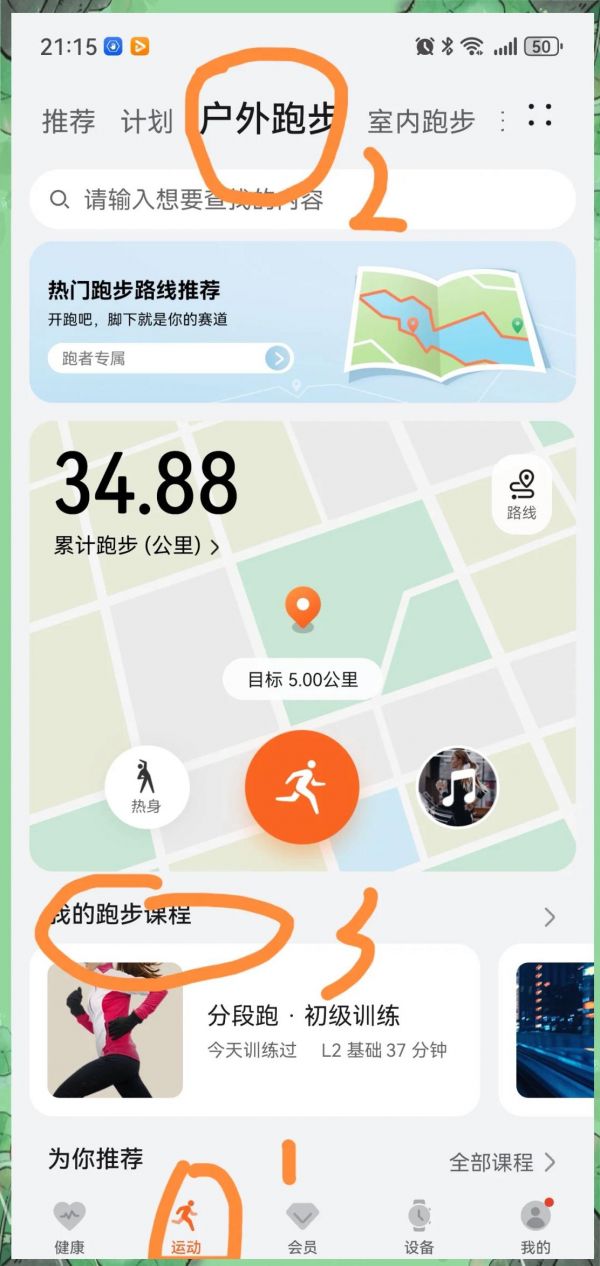600x1266 pixels.
Task: Select the 室内跑步 tab
Action: click(x=420, y=122)
